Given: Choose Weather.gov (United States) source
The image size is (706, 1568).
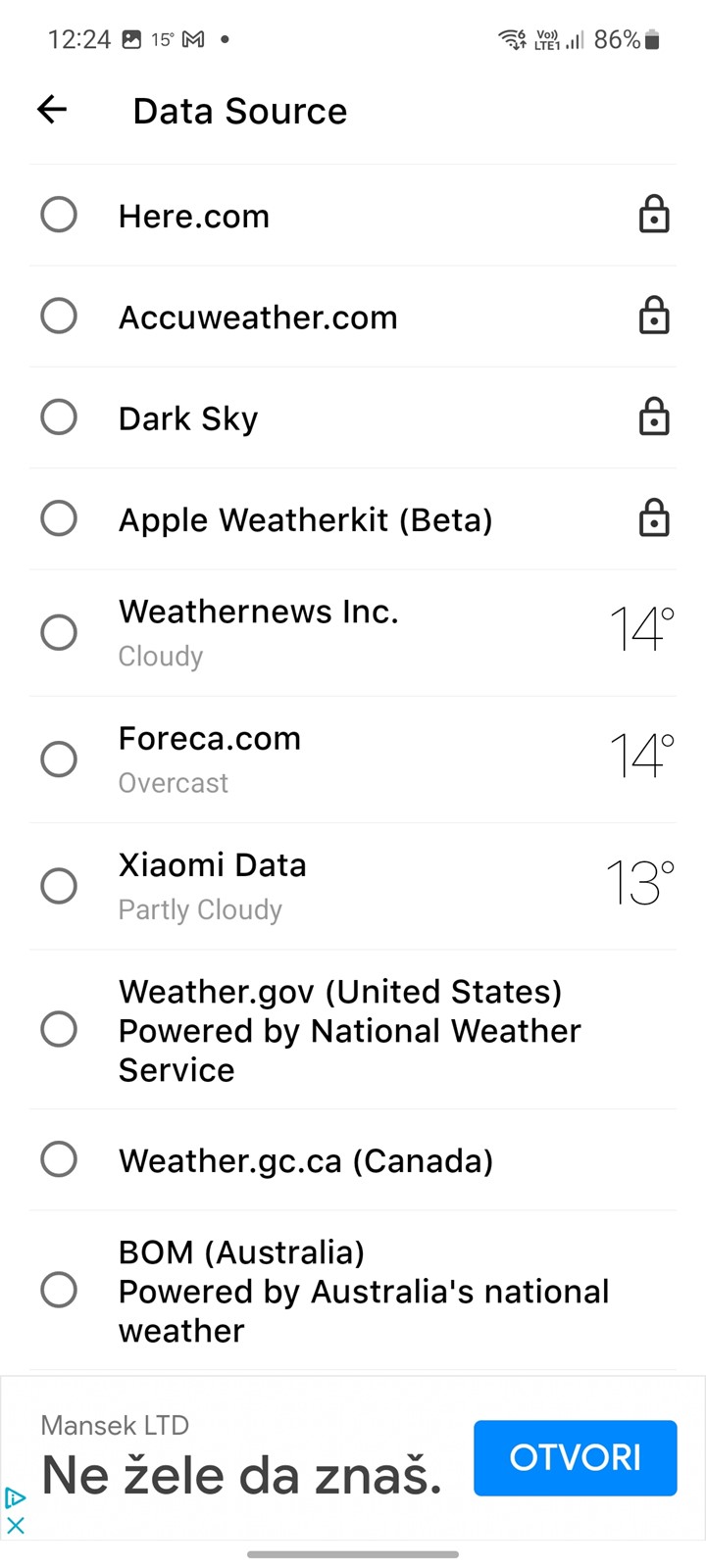Looking at the screenshot, I should (353, 1029).
